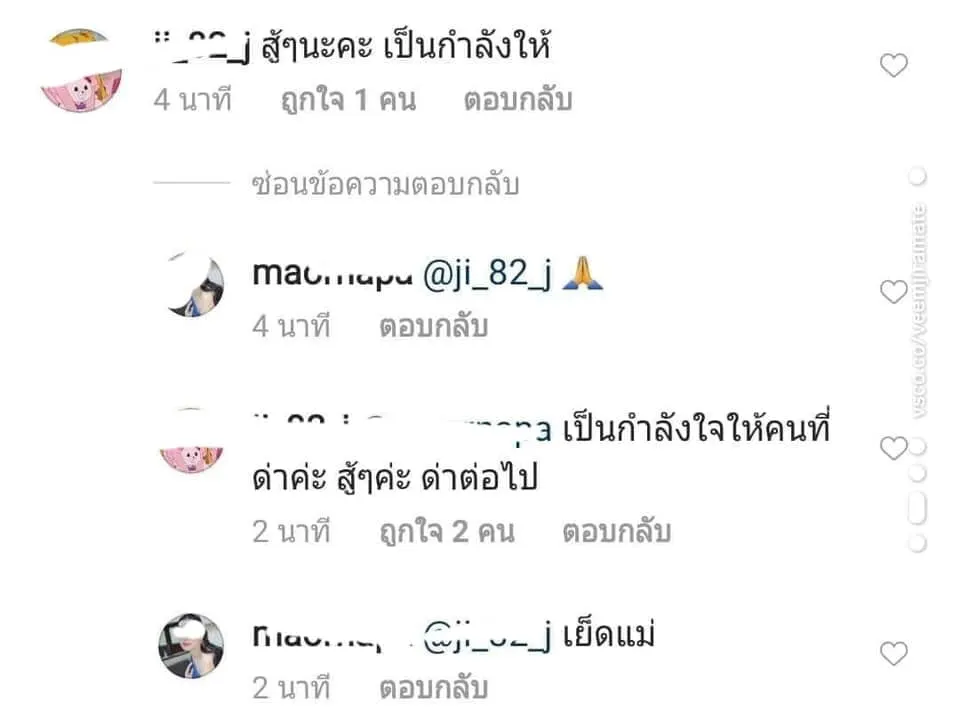Like the reply starting "เป็นกำลังใจให้คนที่"
Viewport: 960px width, 718px height.
[892, 449]
